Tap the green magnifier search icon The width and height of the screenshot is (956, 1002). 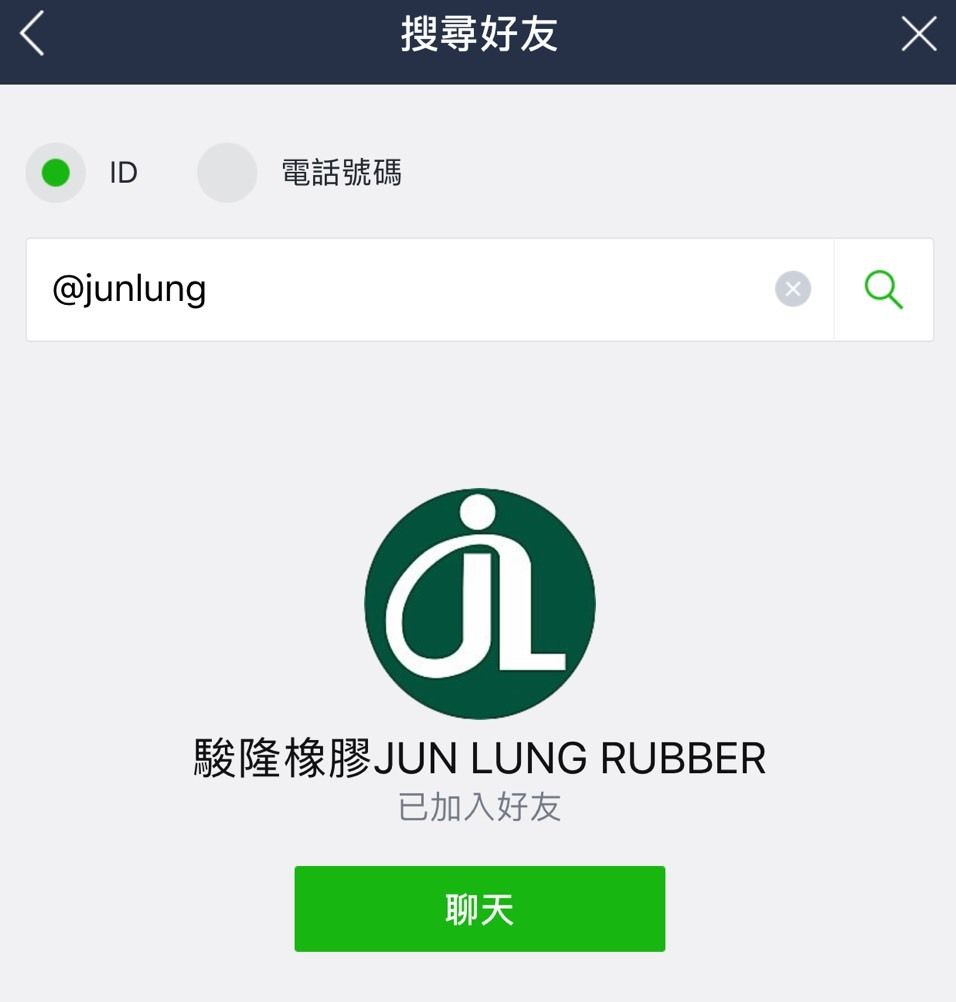click(883, 290)
